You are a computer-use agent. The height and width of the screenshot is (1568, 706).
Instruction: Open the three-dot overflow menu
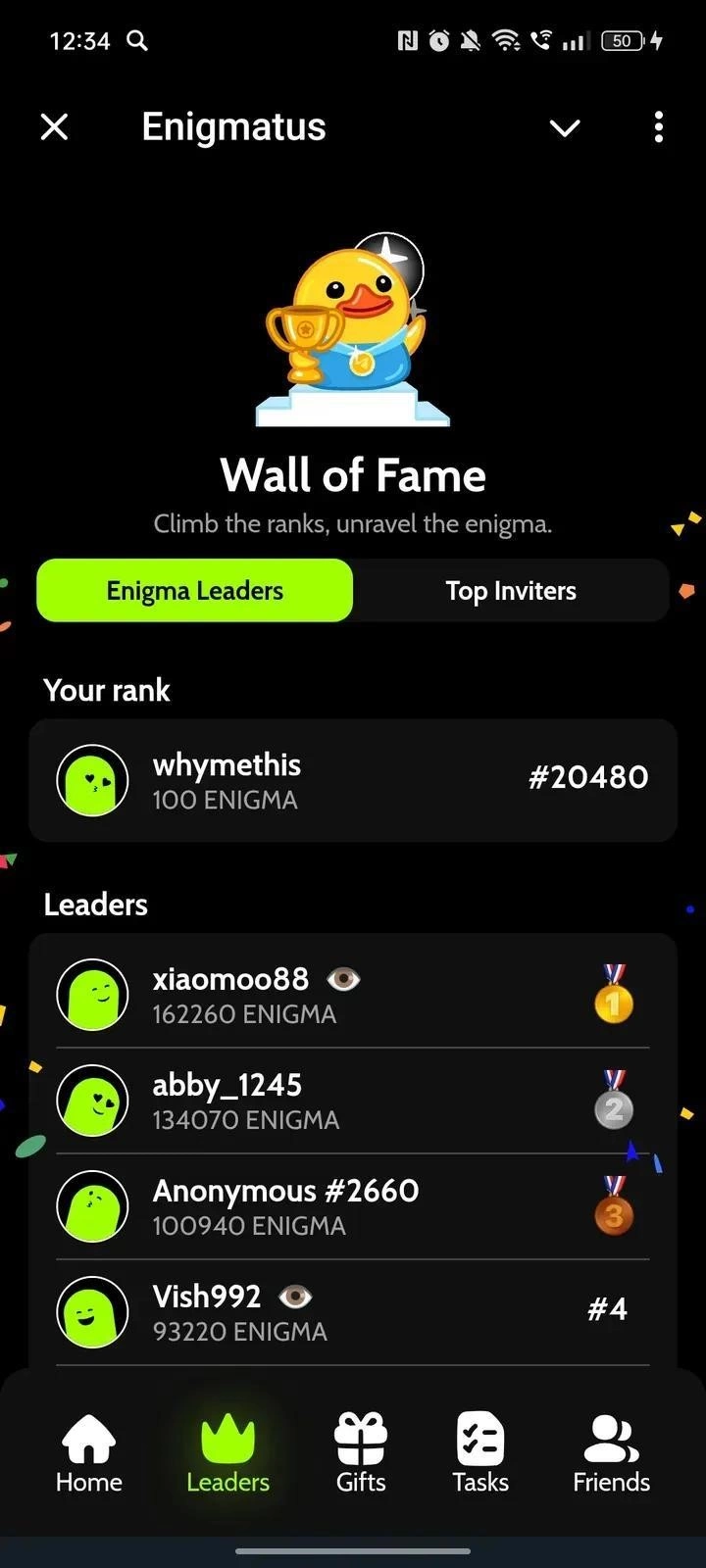[x=658, y=126]
